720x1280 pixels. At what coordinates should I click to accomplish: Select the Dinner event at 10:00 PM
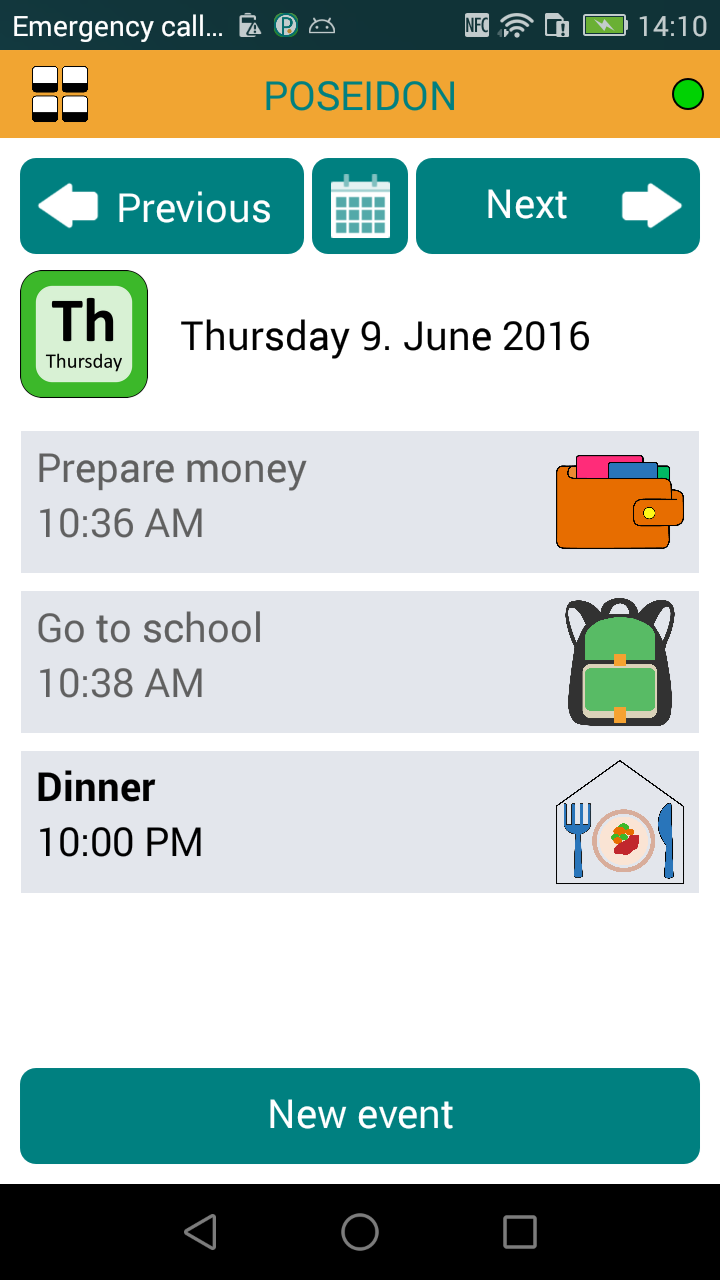pos(360,822)
